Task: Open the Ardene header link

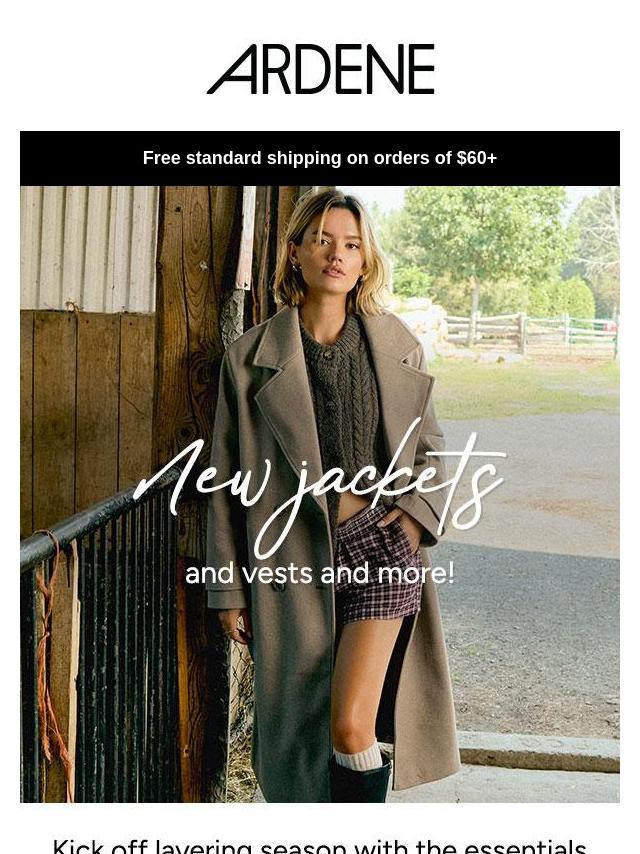Action: (320, 69)
